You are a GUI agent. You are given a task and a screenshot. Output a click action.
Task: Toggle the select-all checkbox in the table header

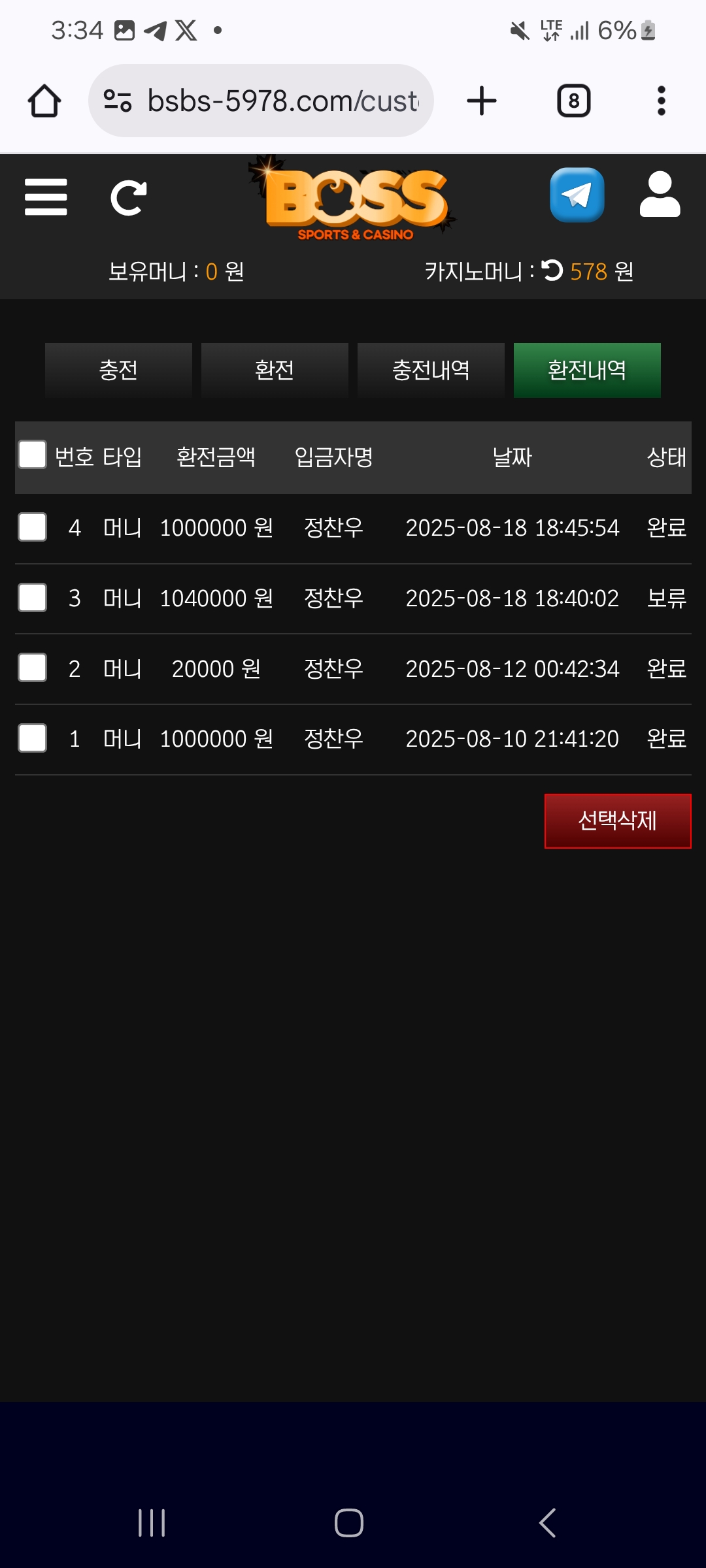click(33, 455)
